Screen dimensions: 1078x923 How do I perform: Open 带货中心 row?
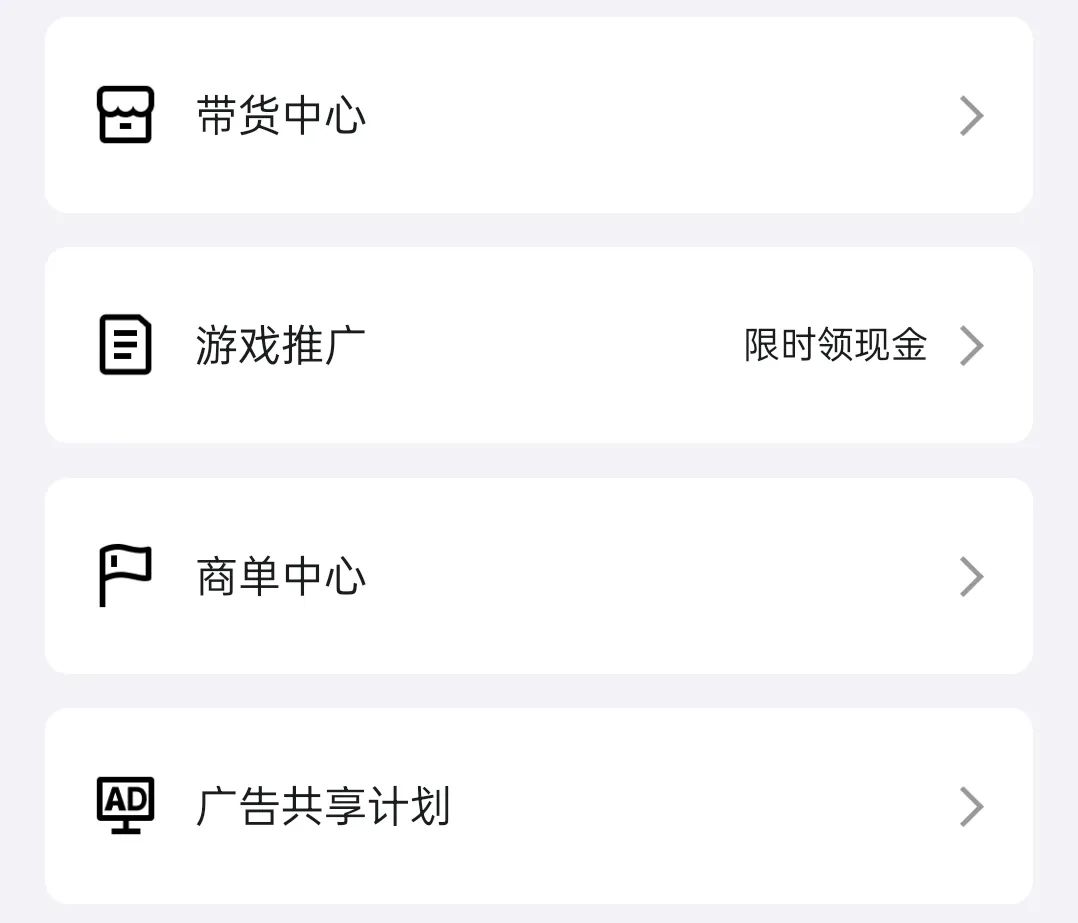click(538, 116)
